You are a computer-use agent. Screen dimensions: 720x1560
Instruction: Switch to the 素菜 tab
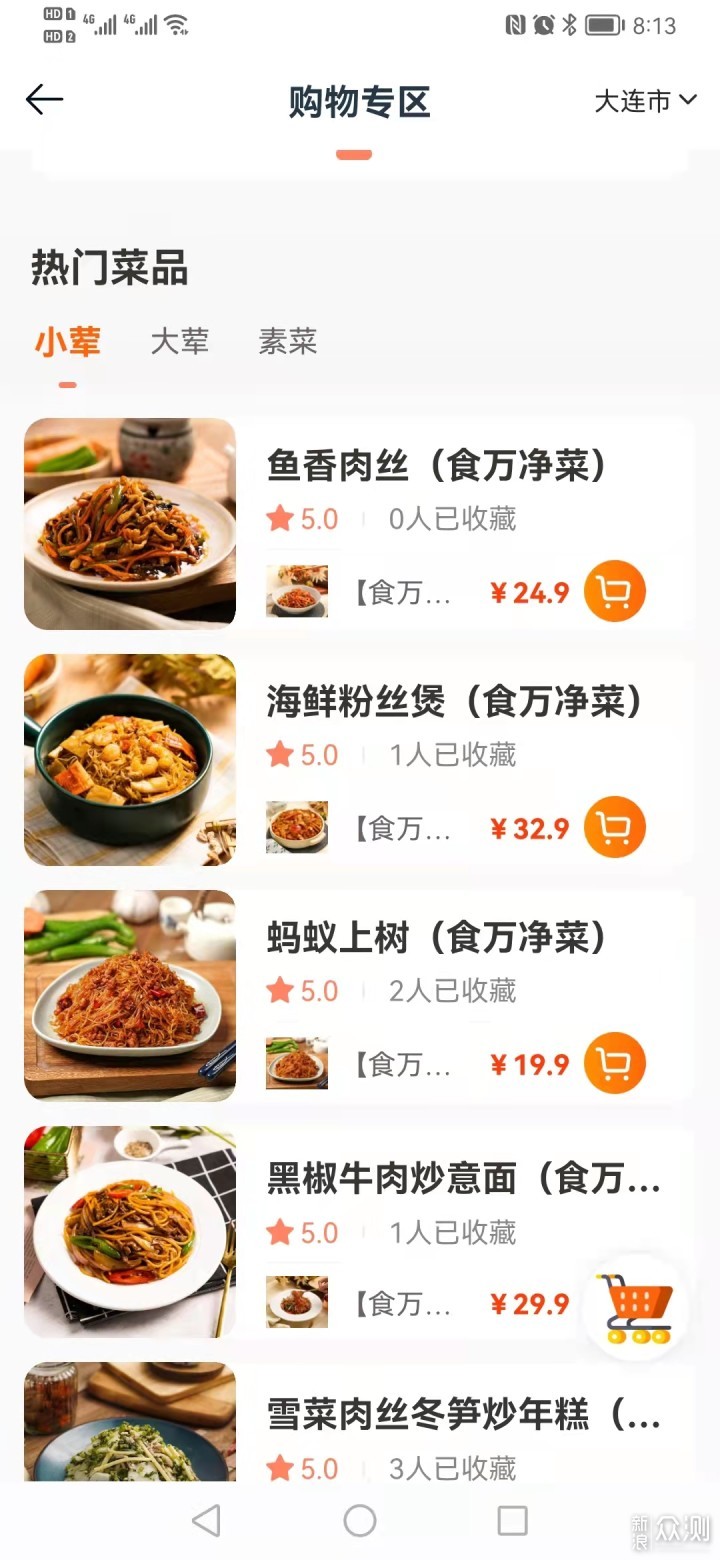(288, 342)
